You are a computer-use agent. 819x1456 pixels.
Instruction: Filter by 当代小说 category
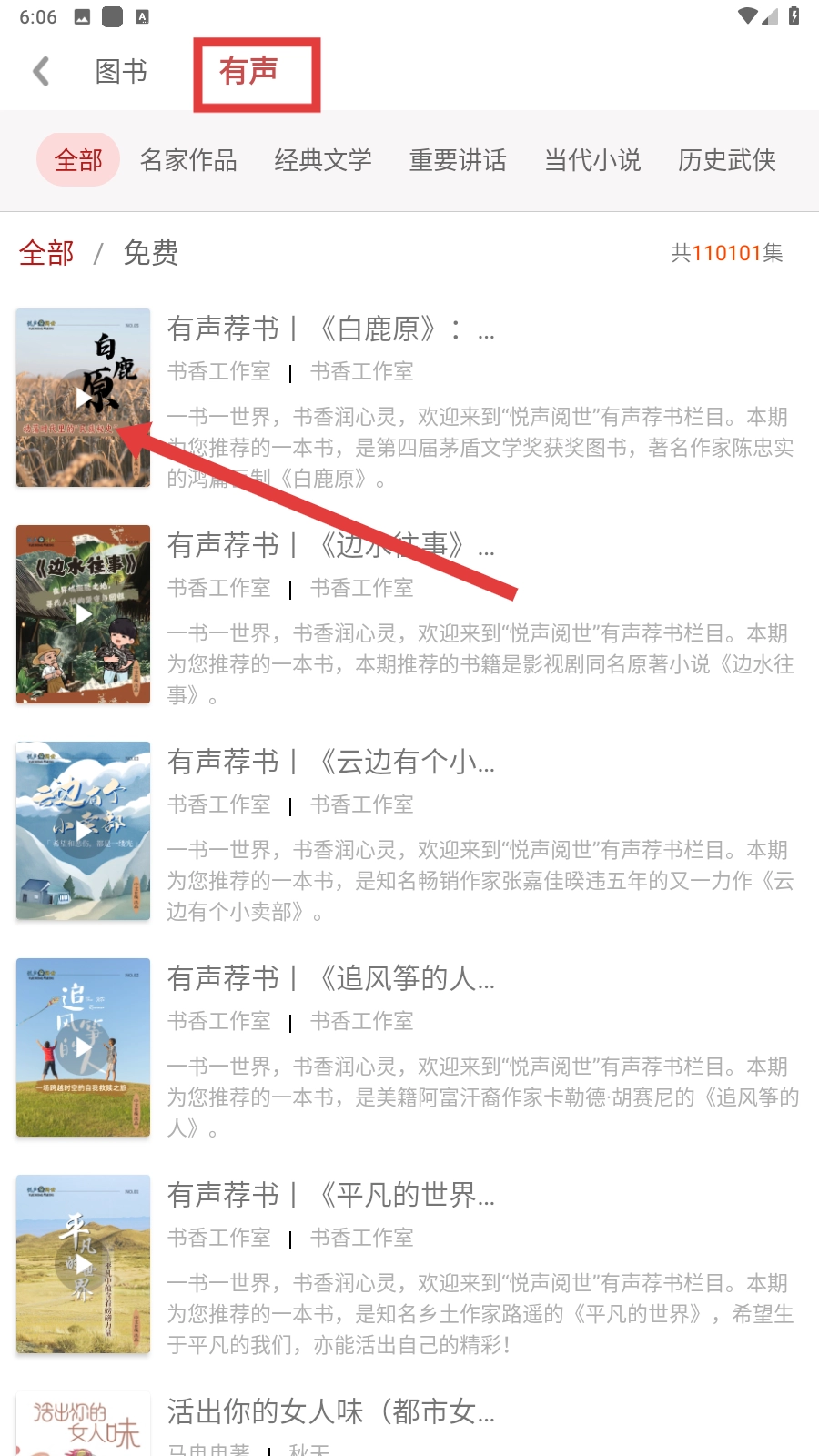tap(592, 160)
